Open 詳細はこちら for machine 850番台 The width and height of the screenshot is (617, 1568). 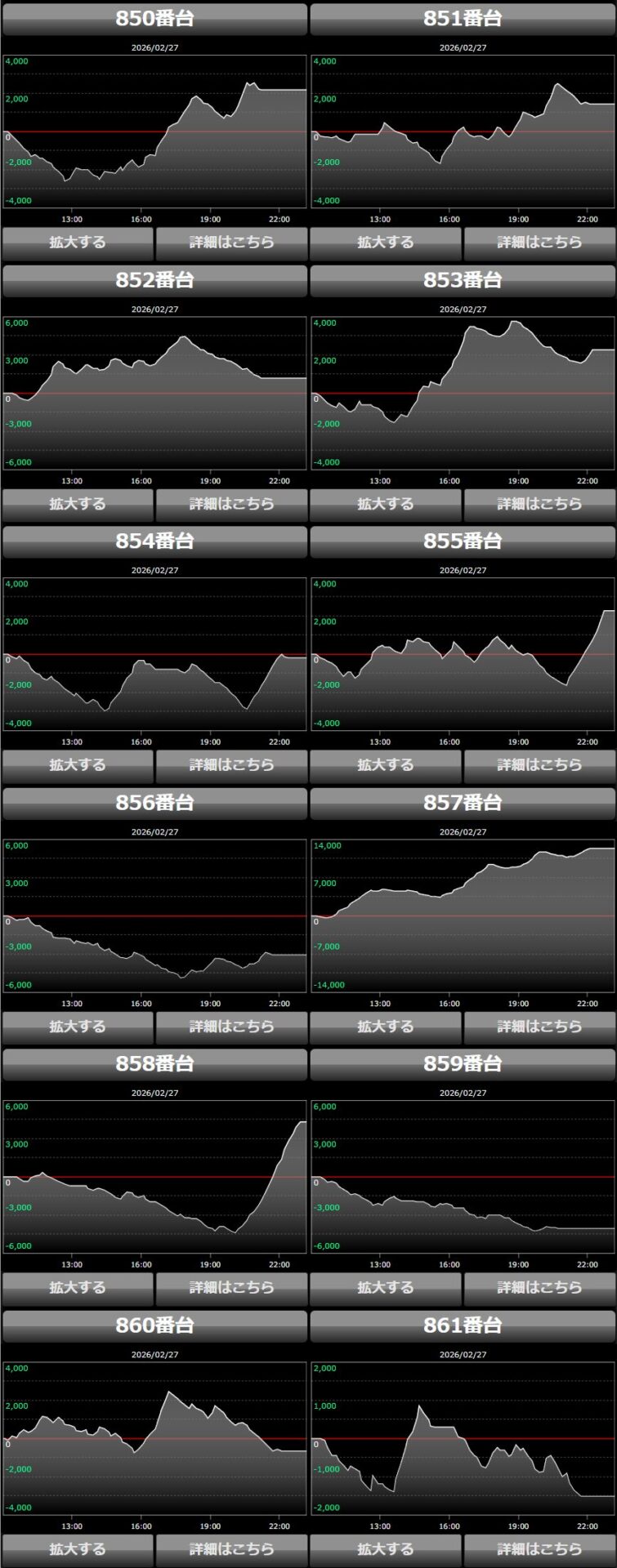(231, 243)
